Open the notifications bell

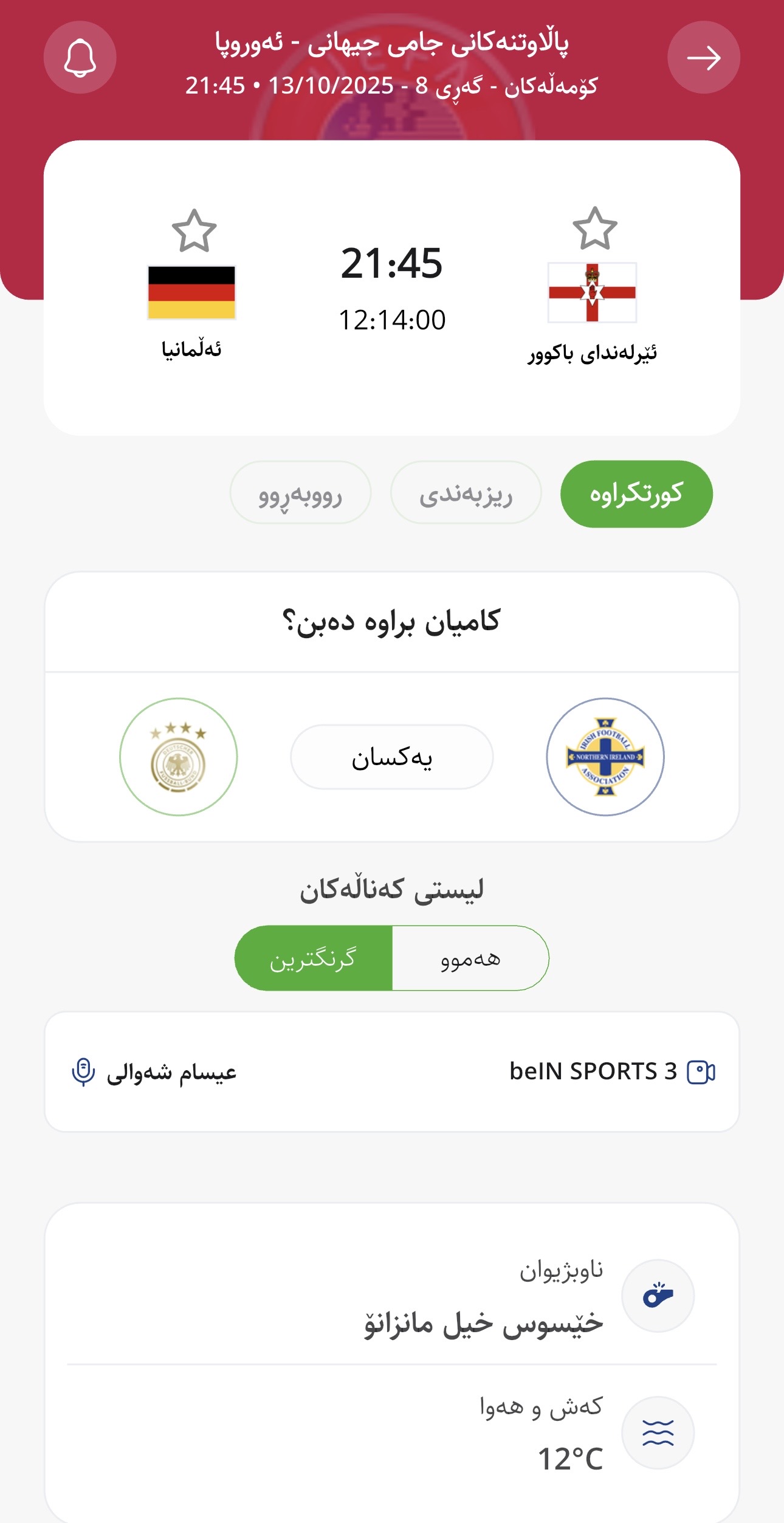[x=80, y=58]
